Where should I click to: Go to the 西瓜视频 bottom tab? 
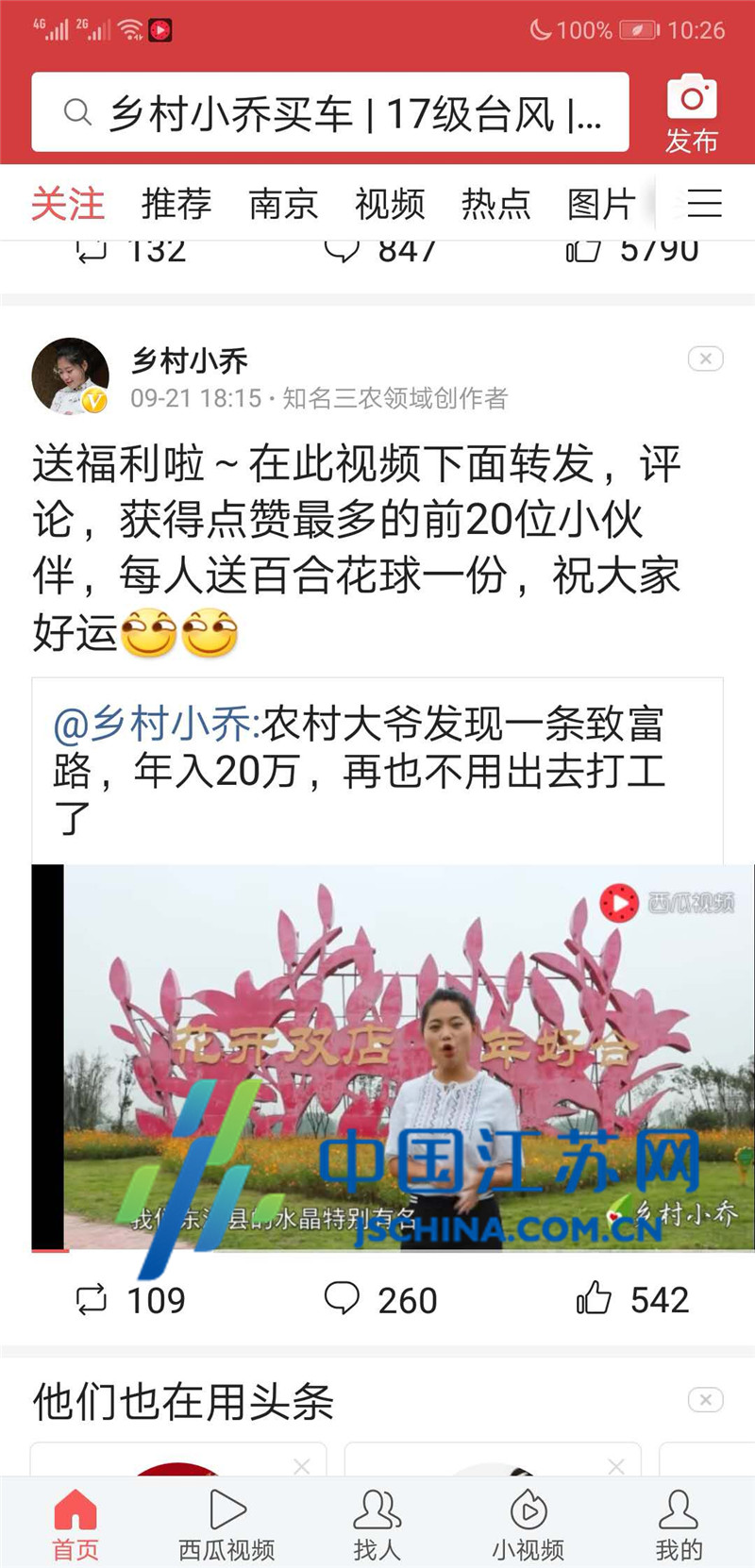pyautogui.click(x=226, y=1524)
